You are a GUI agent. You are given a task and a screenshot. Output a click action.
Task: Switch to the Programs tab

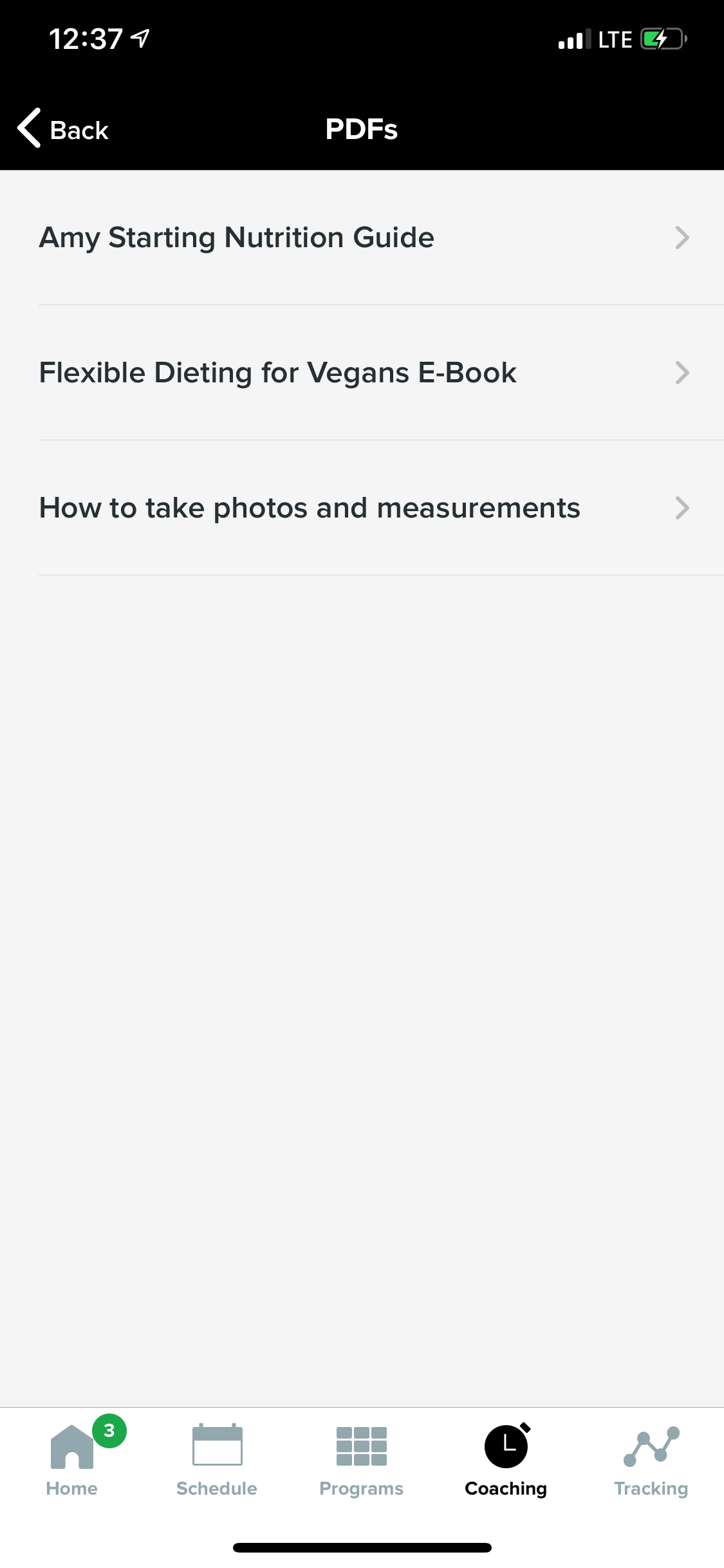(362, 1459)
